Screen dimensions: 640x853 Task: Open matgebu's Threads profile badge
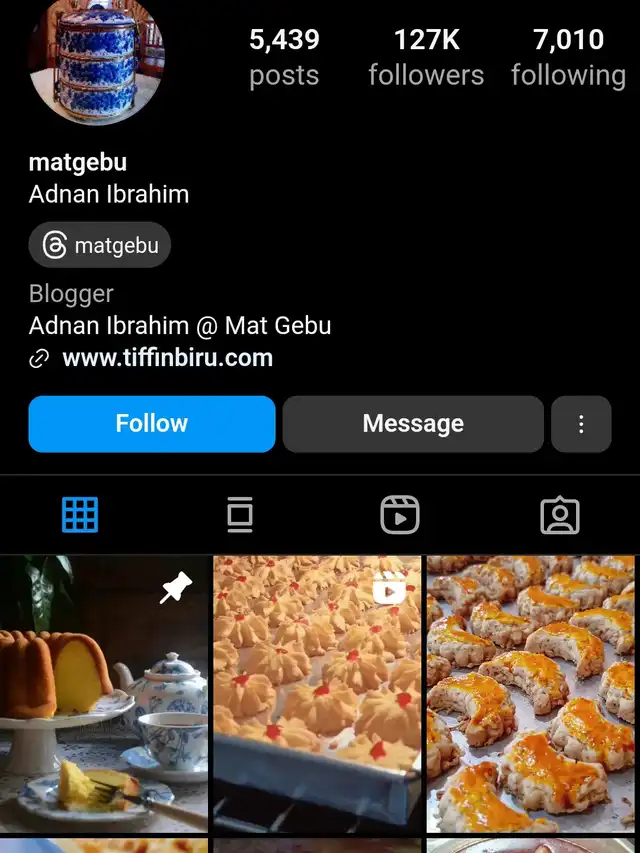[x=100, y=245]
